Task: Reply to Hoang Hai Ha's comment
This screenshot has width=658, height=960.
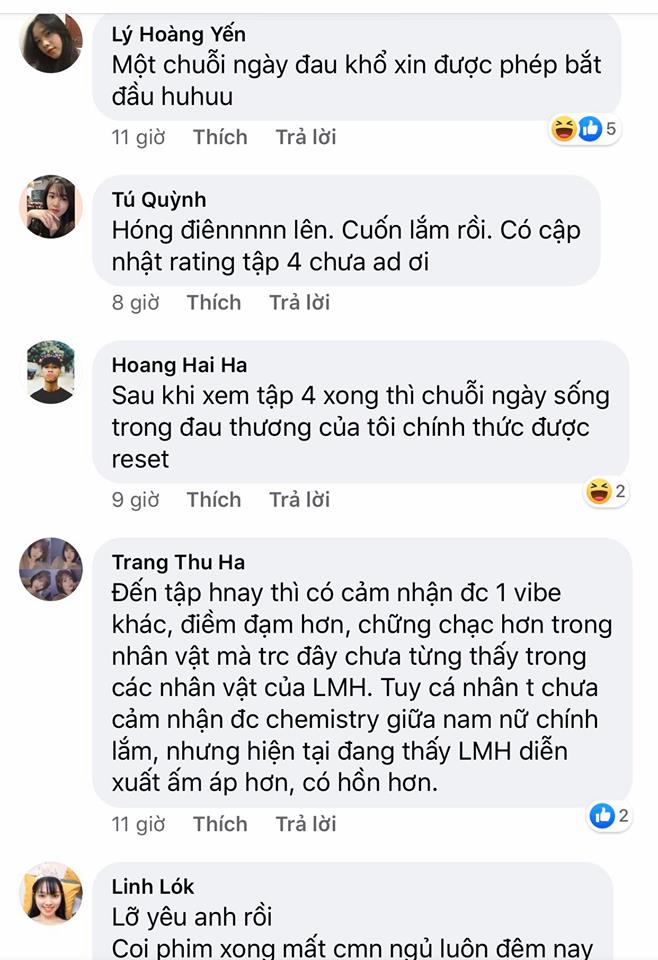Action: pos(299,499)
